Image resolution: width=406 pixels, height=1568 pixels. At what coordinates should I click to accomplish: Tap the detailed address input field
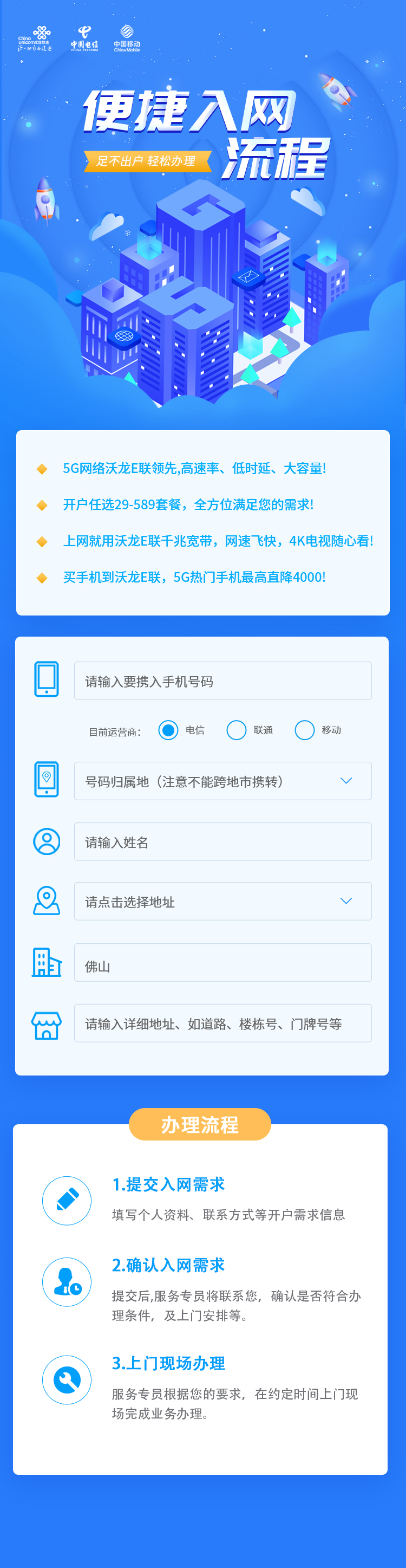pyautogui.click(x=222, y=1023)
